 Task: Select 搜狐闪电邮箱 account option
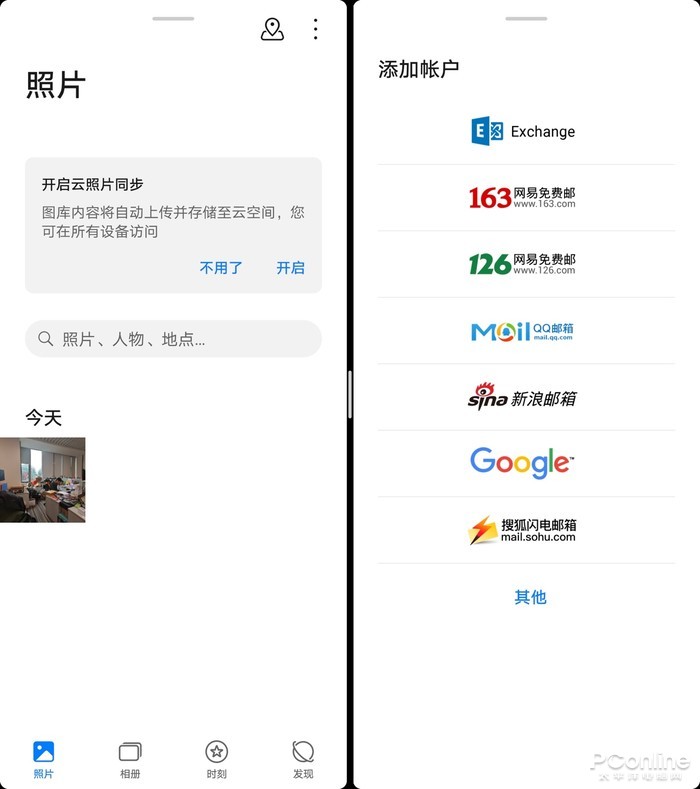525,530
